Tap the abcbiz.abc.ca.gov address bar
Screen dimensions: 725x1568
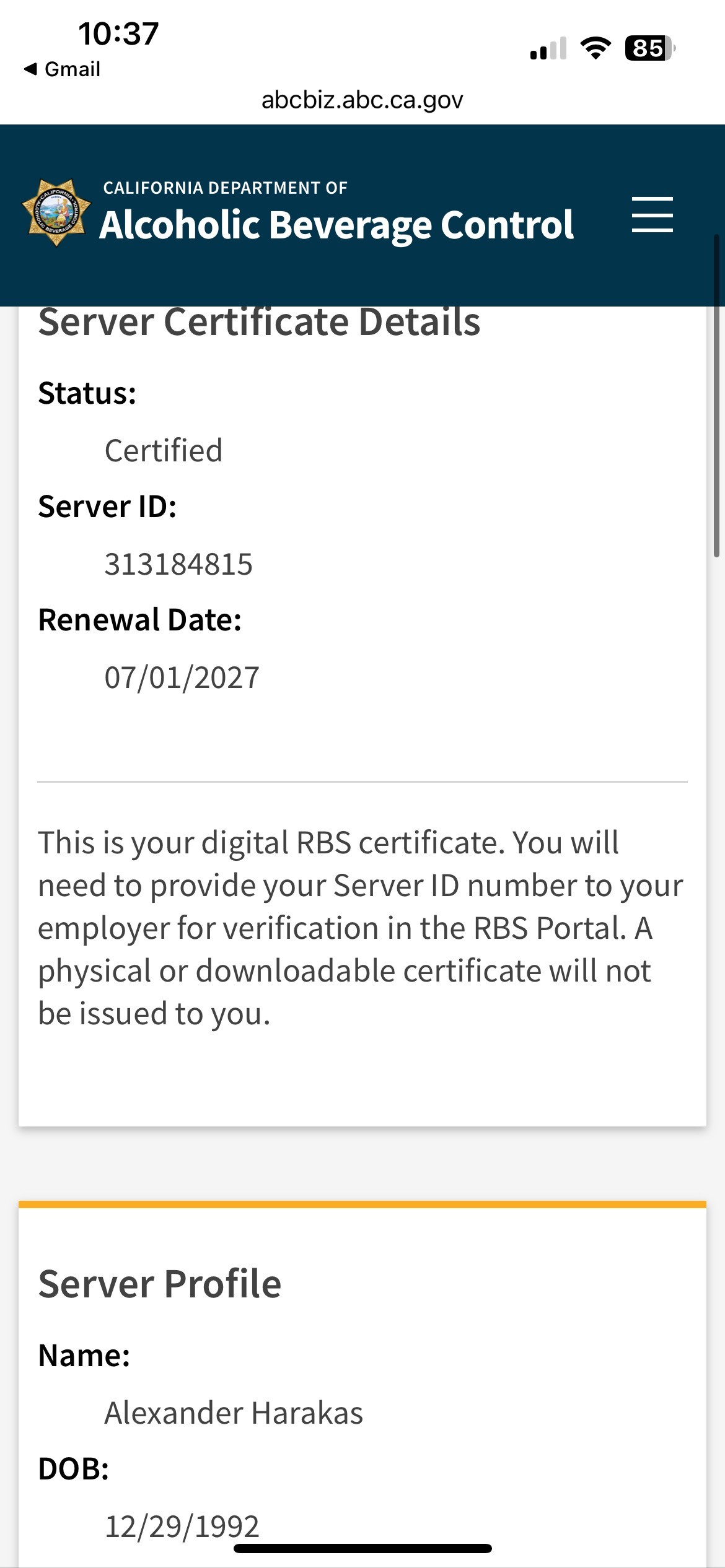click(362, 100)
